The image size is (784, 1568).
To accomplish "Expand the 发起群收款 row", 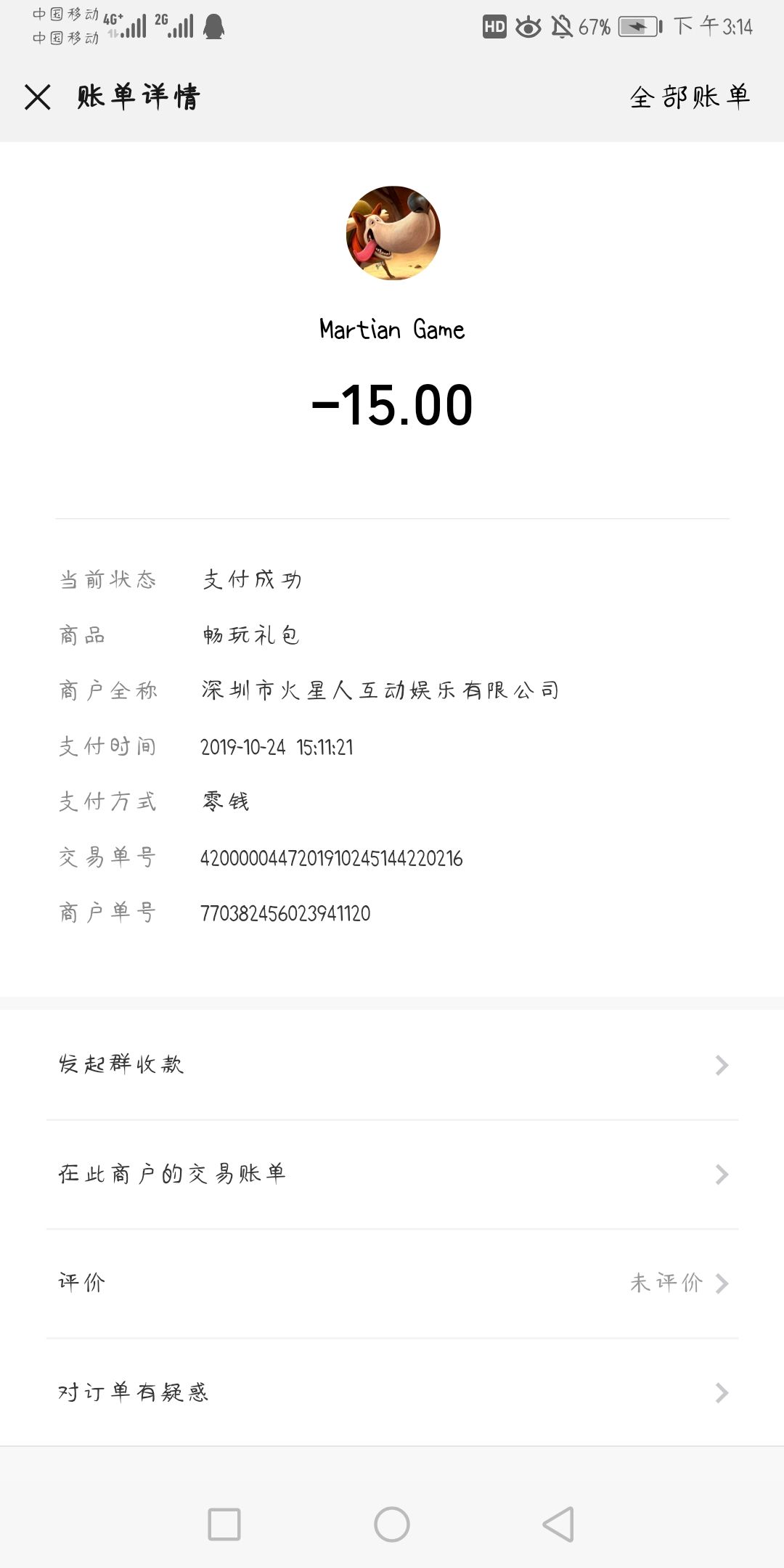I will pyautogui.click(x=392, y=1063).
